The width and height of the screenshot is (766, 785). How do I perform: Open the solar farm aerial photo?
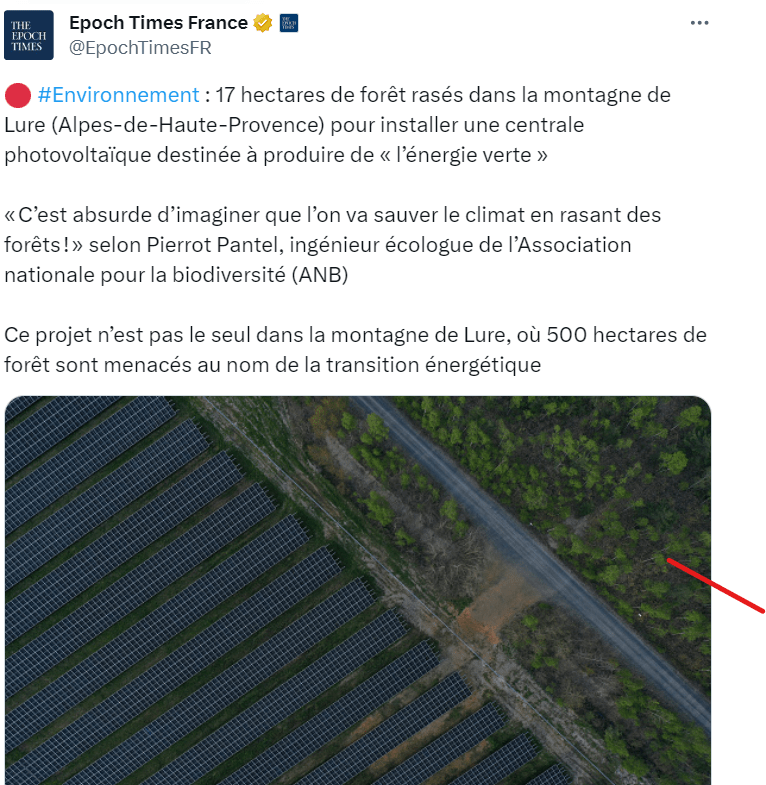click(357, 590)
